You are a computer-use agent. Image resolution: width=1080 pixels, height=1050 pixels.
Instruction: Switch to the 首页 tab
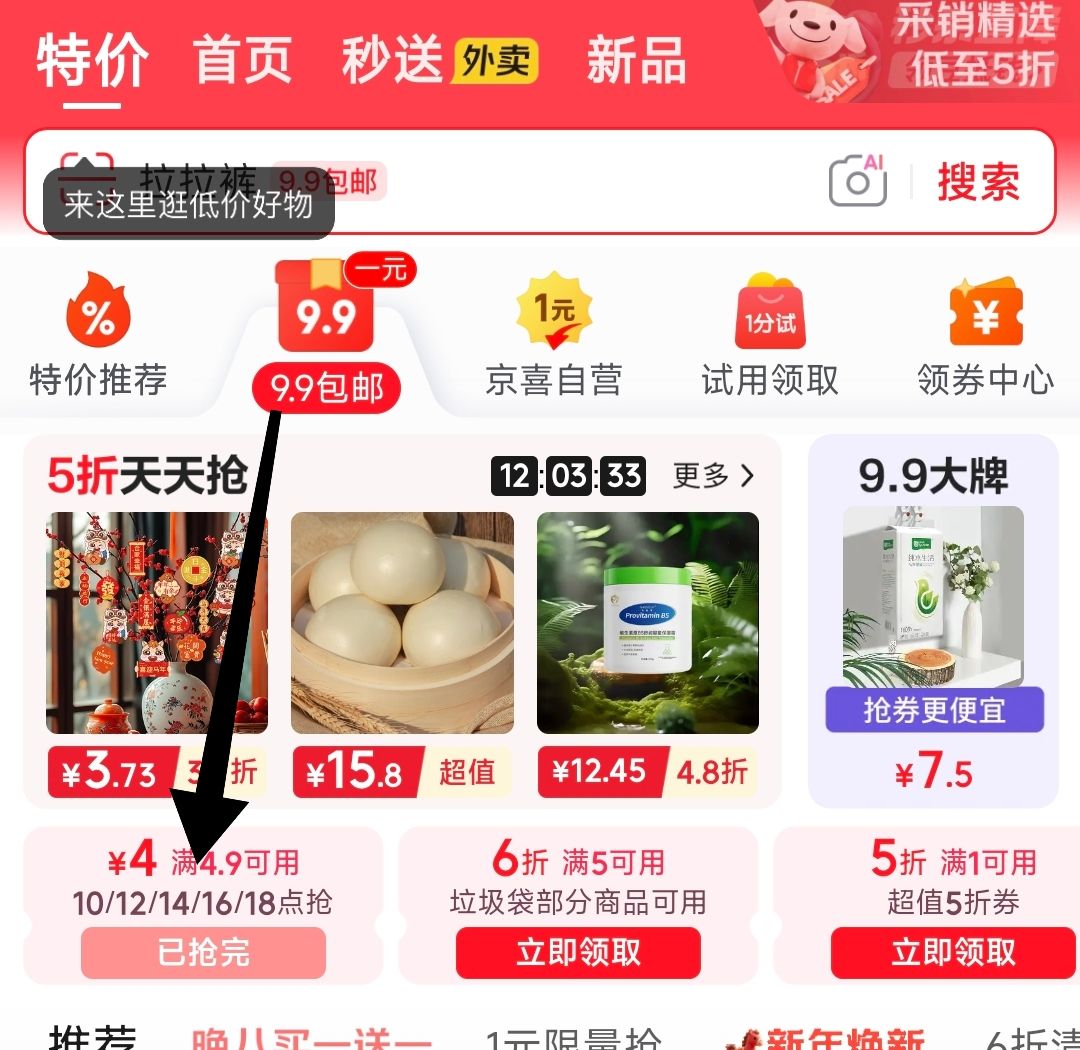[242, 60]
